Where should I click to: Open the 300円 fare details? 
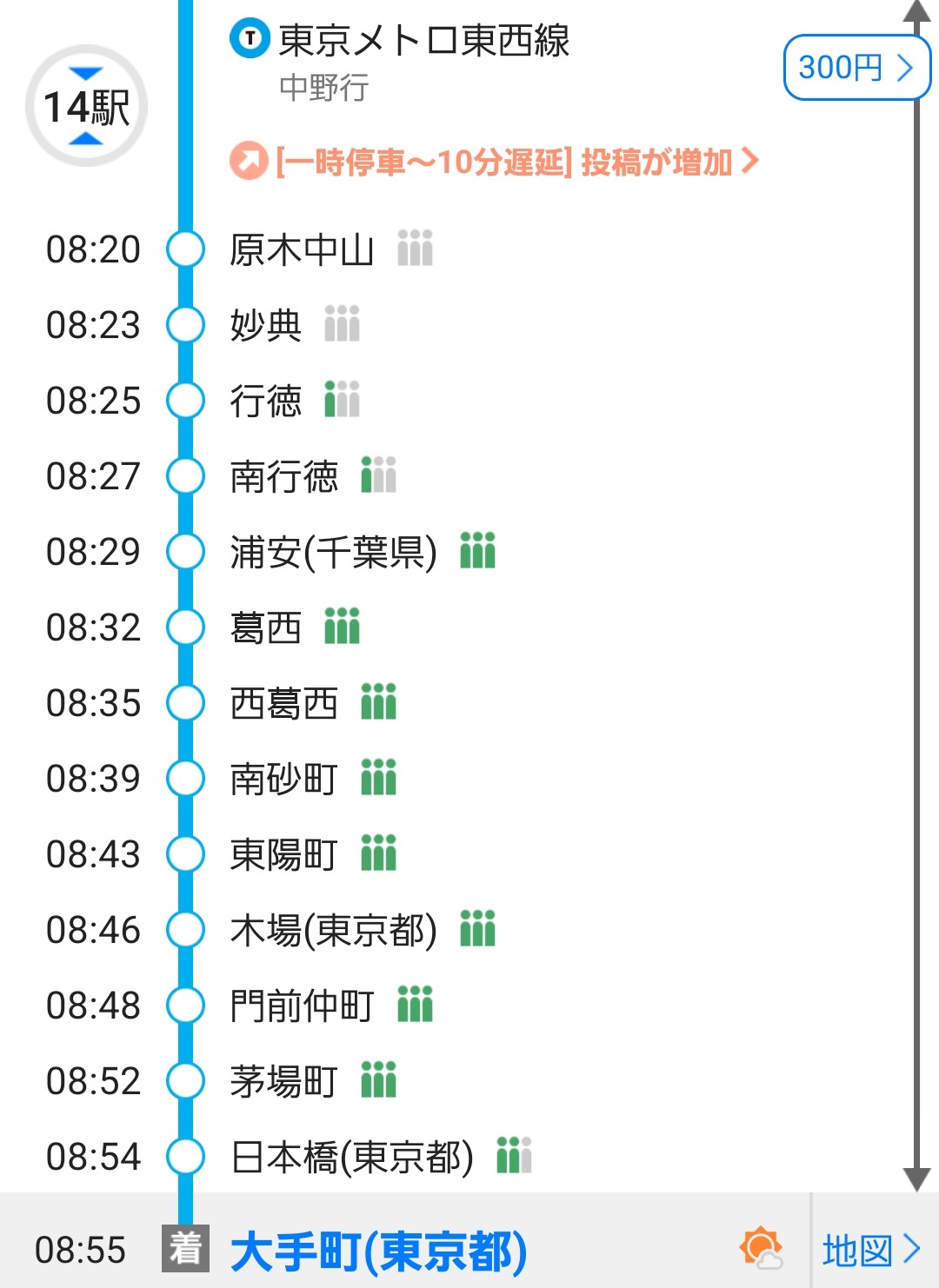pyautogui.click(x=856, y=68)
